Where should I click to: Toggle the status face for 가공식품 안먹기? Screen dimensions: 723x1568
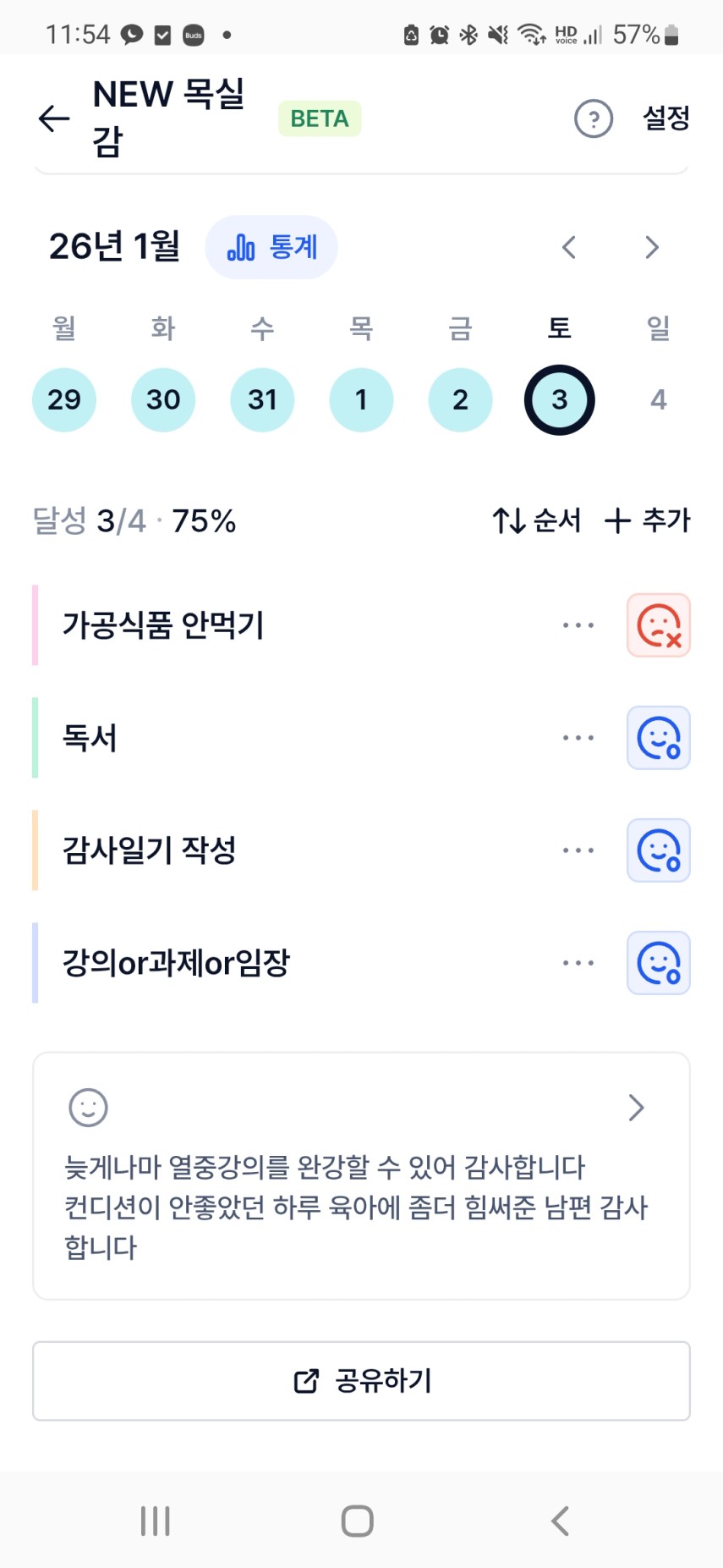pyautogui.click(x=659, y=625)
